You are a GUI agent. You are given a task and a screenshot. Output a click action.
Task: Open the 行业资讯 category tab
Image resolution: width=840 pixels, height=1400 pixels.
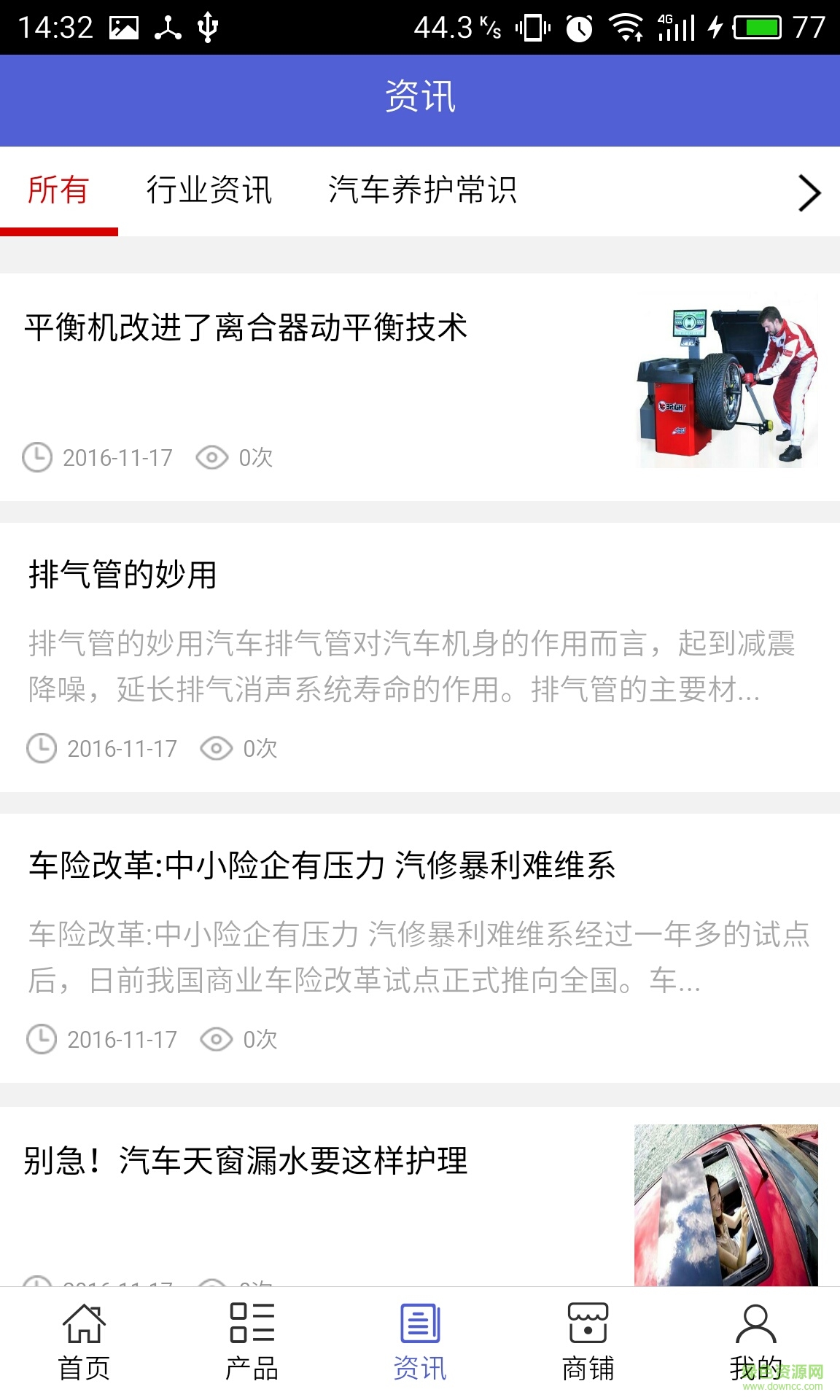[x=210, y=190]
